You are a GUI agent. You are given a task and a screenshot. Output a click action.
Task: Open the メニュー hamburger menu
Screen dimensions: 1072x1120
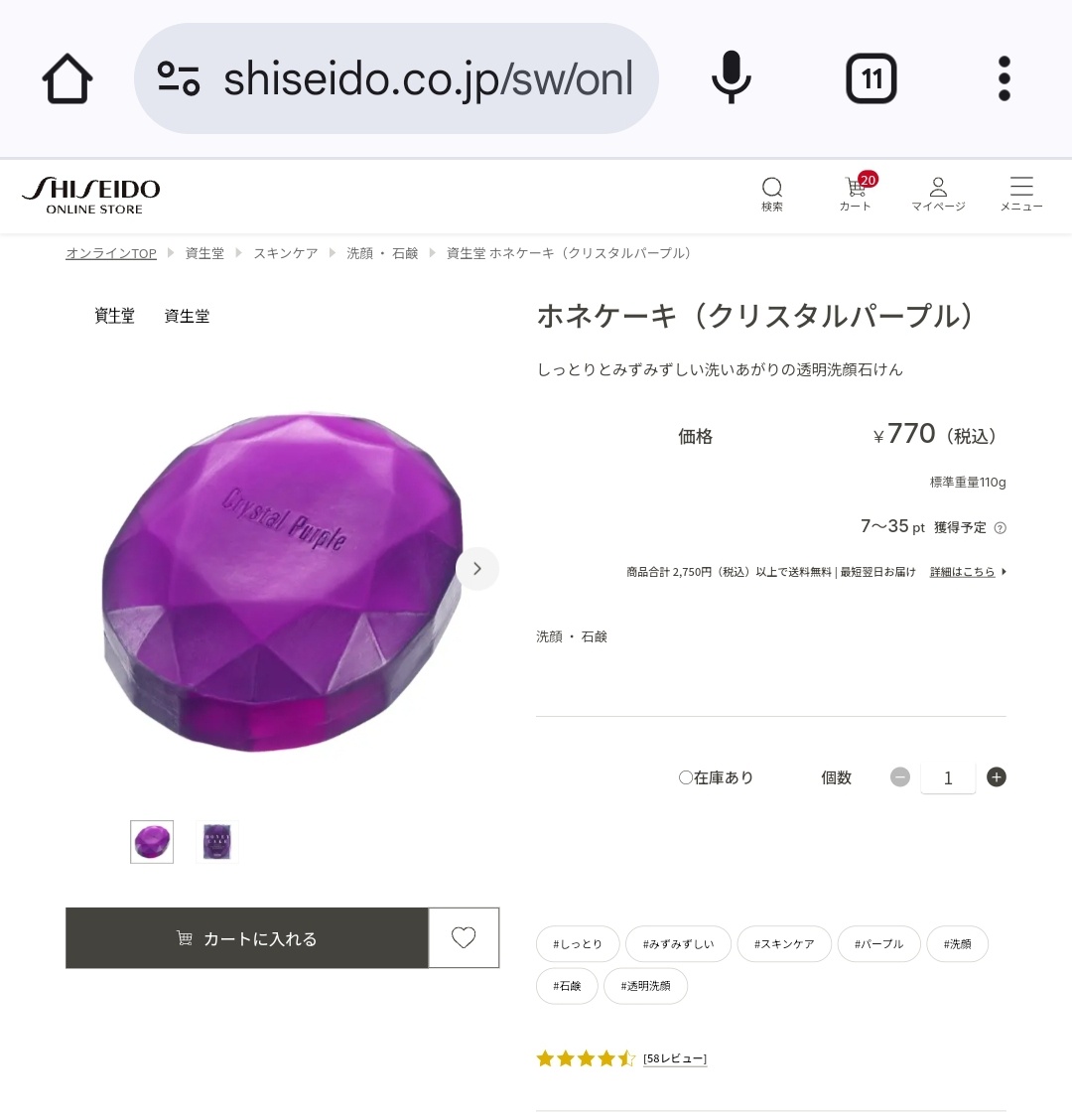1020,194
